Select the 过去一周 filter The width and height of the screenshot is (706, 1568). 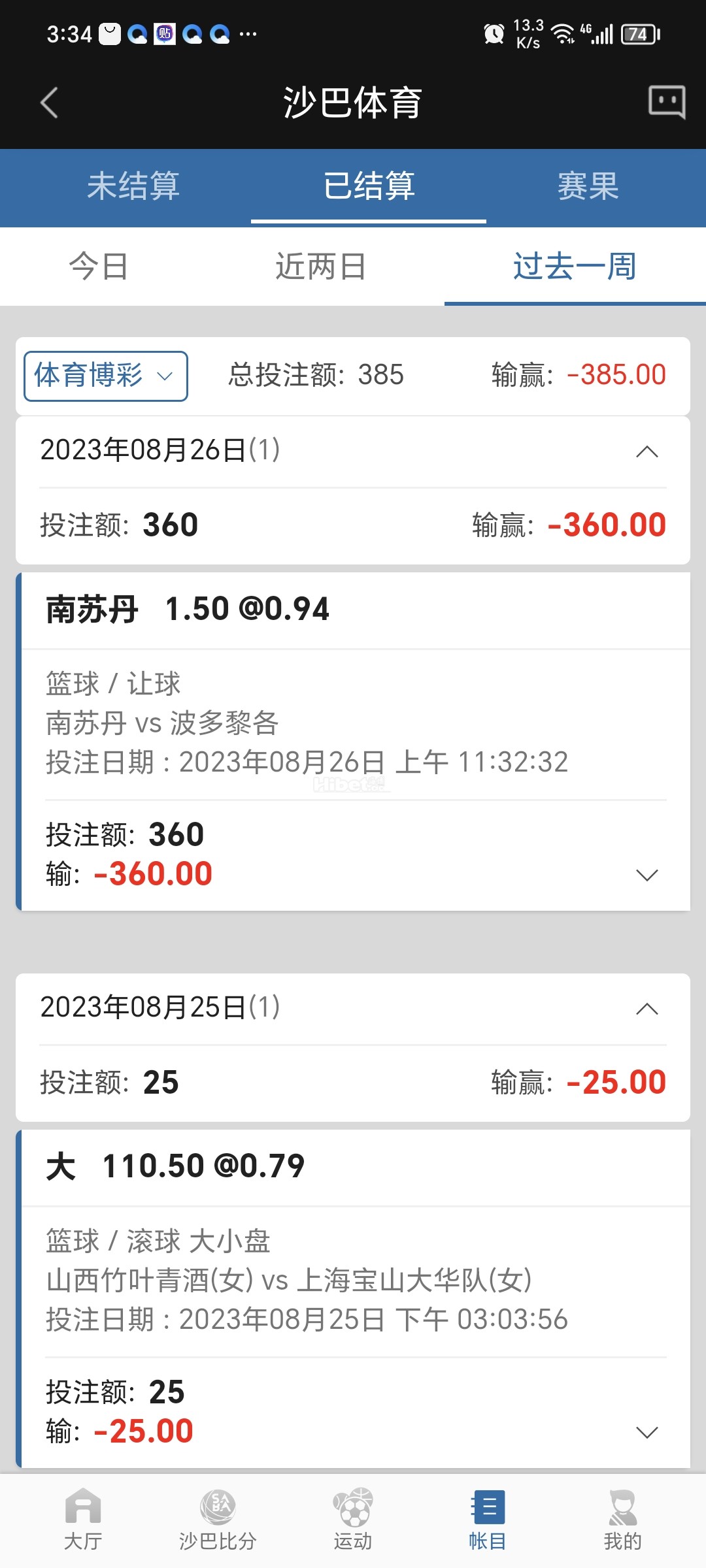575,267
